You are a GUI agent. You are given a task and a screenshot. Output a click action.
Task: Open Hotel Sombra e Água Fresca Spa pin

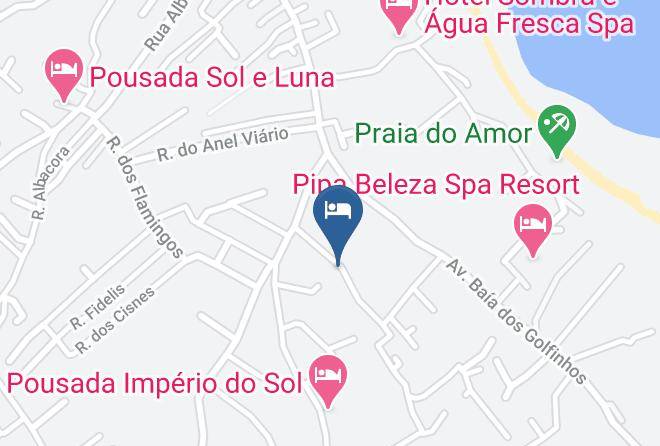tap(397, 12)
